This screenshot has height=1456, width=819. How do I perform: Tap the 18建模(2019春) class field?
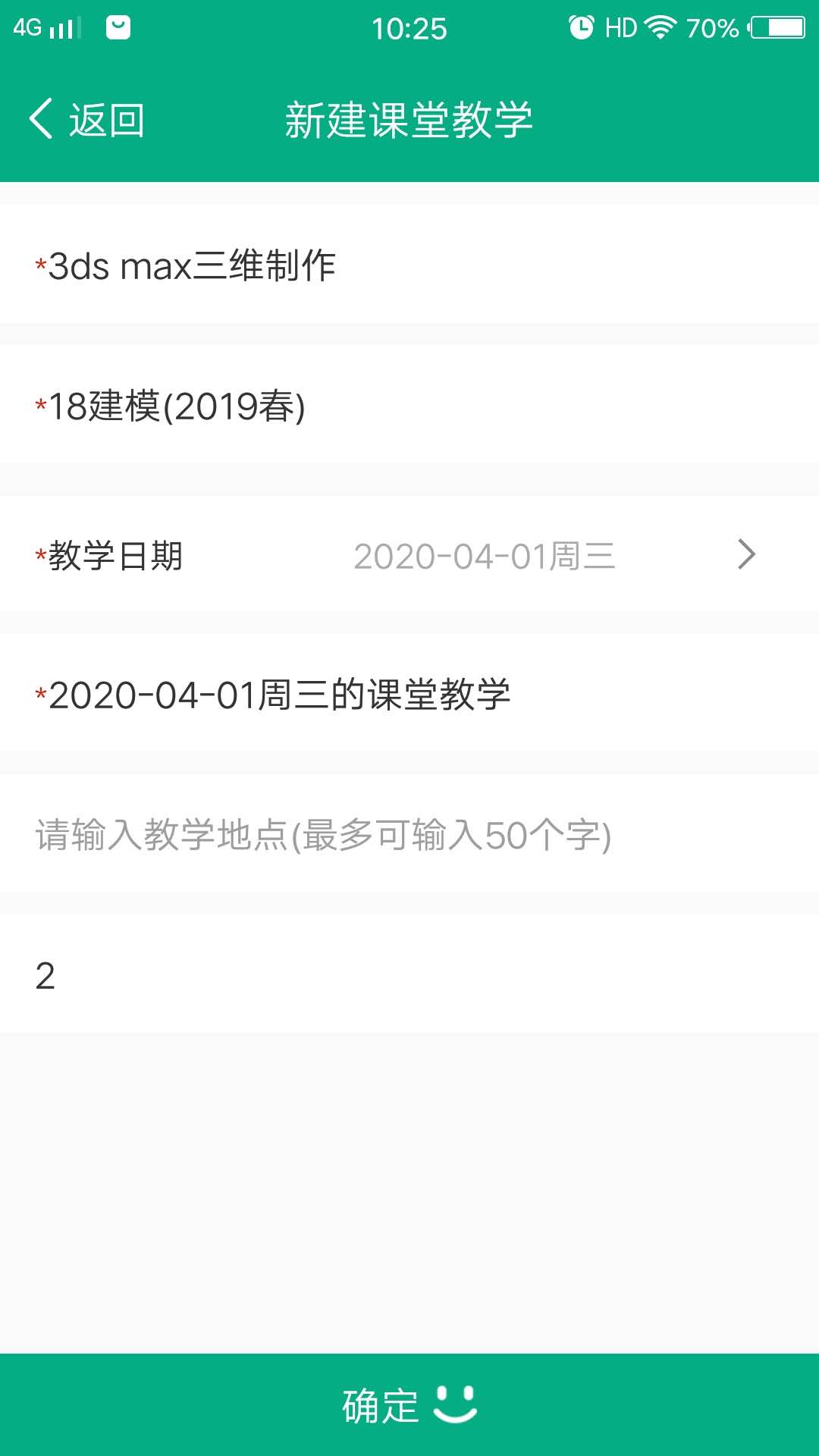tap(409, 406)
